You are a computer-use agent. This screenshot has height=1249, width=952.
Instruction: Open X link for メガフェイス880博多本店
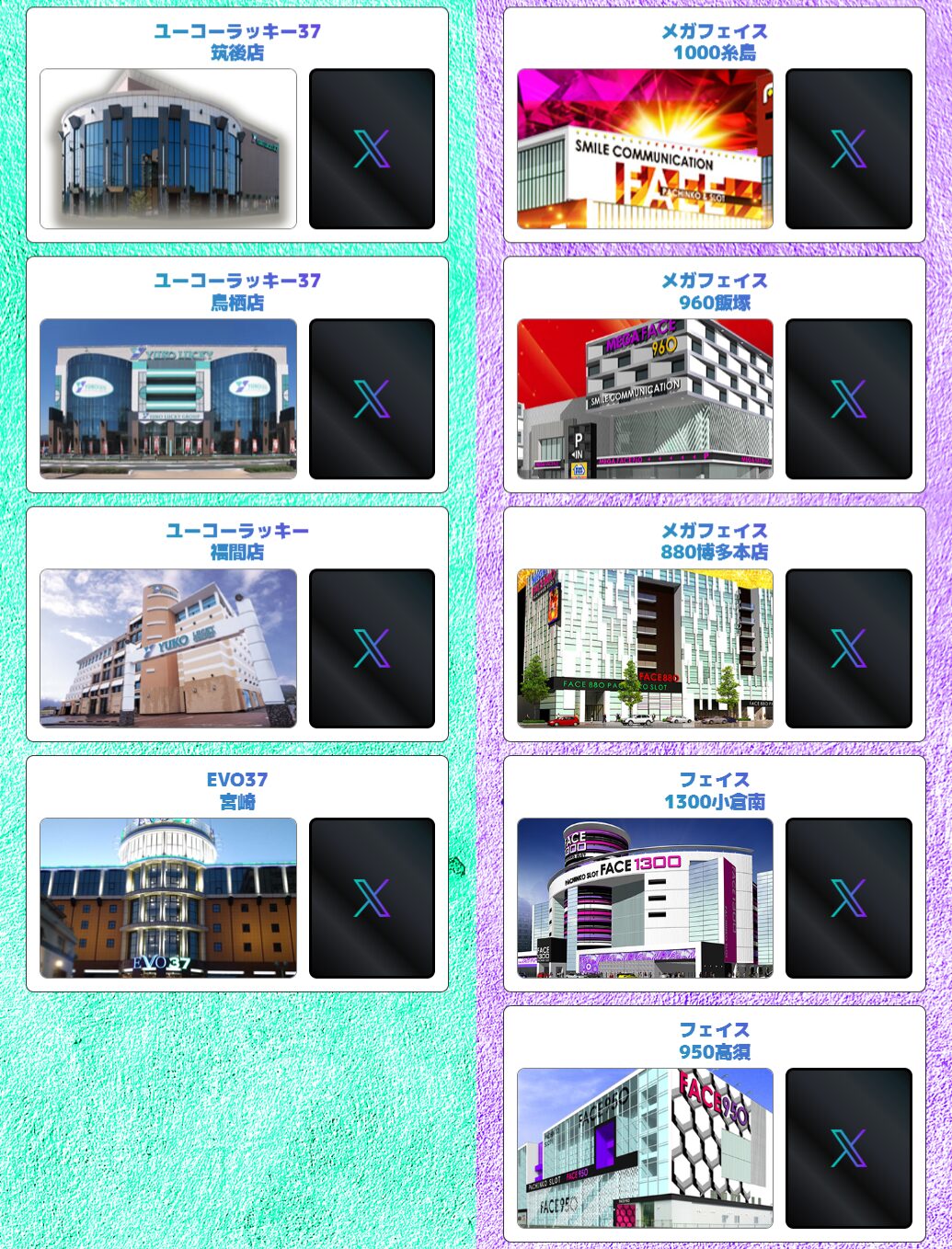point(848,648)
